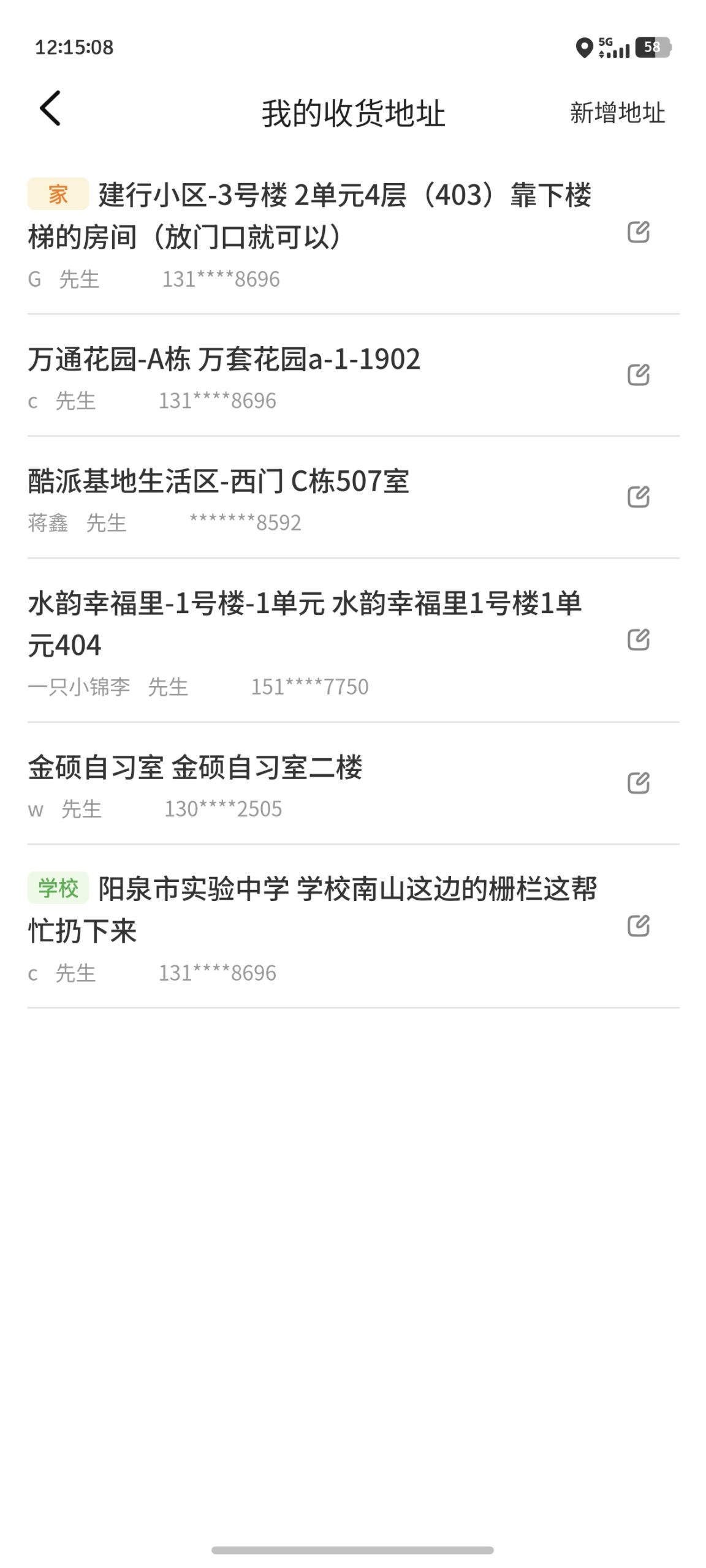Edit the 万通花园-A栋 address
The width and height of the screenshot is (706, 1568).
click(x=638, y=375)
